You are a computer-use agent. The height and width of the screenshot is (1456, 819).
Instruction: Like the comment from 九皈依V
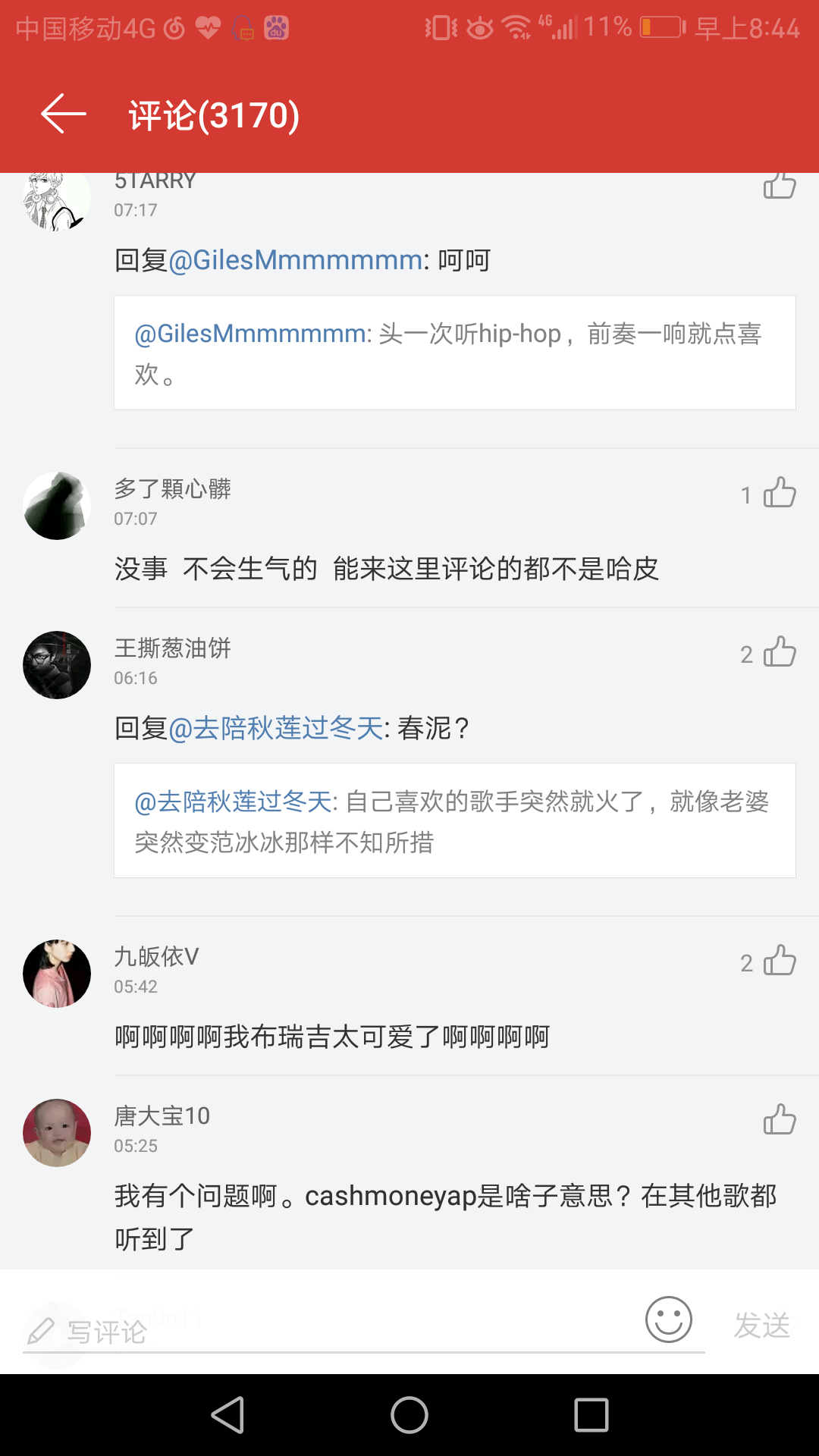(x=779, y=962)
